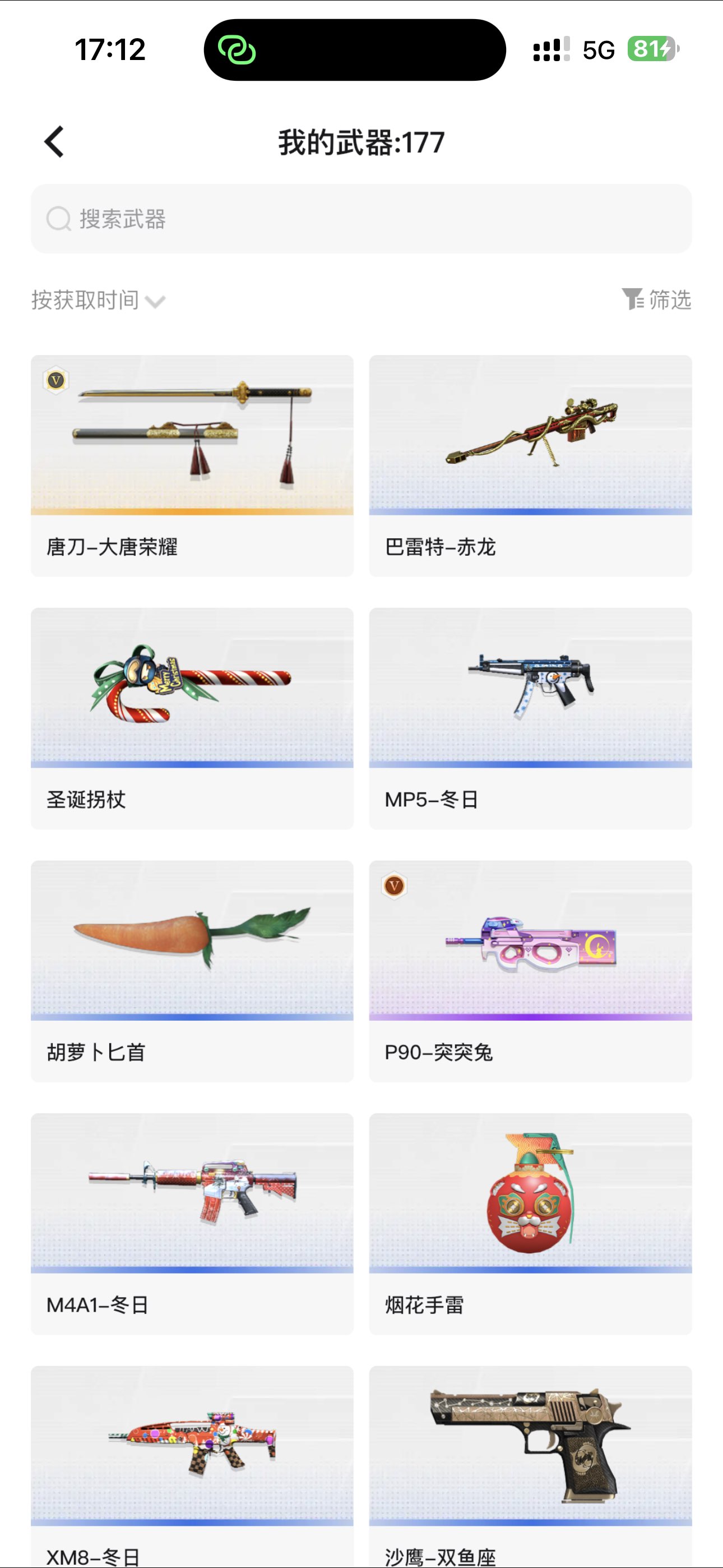View the 巴雷特-赤龙 weapon card
The width and height of the screenshot is (723, 1568).
pyautogui.click(x=530, y=465)
